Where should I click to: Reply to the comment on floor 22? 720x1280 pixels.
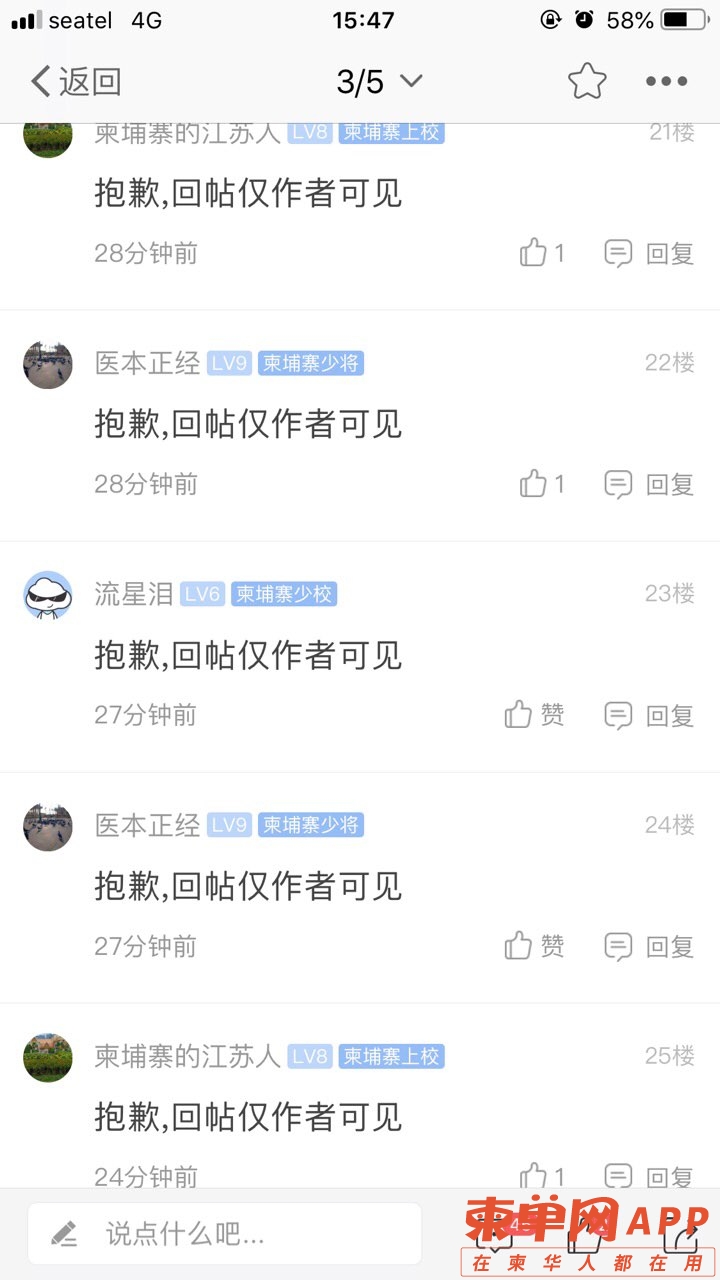coord(649,484)
